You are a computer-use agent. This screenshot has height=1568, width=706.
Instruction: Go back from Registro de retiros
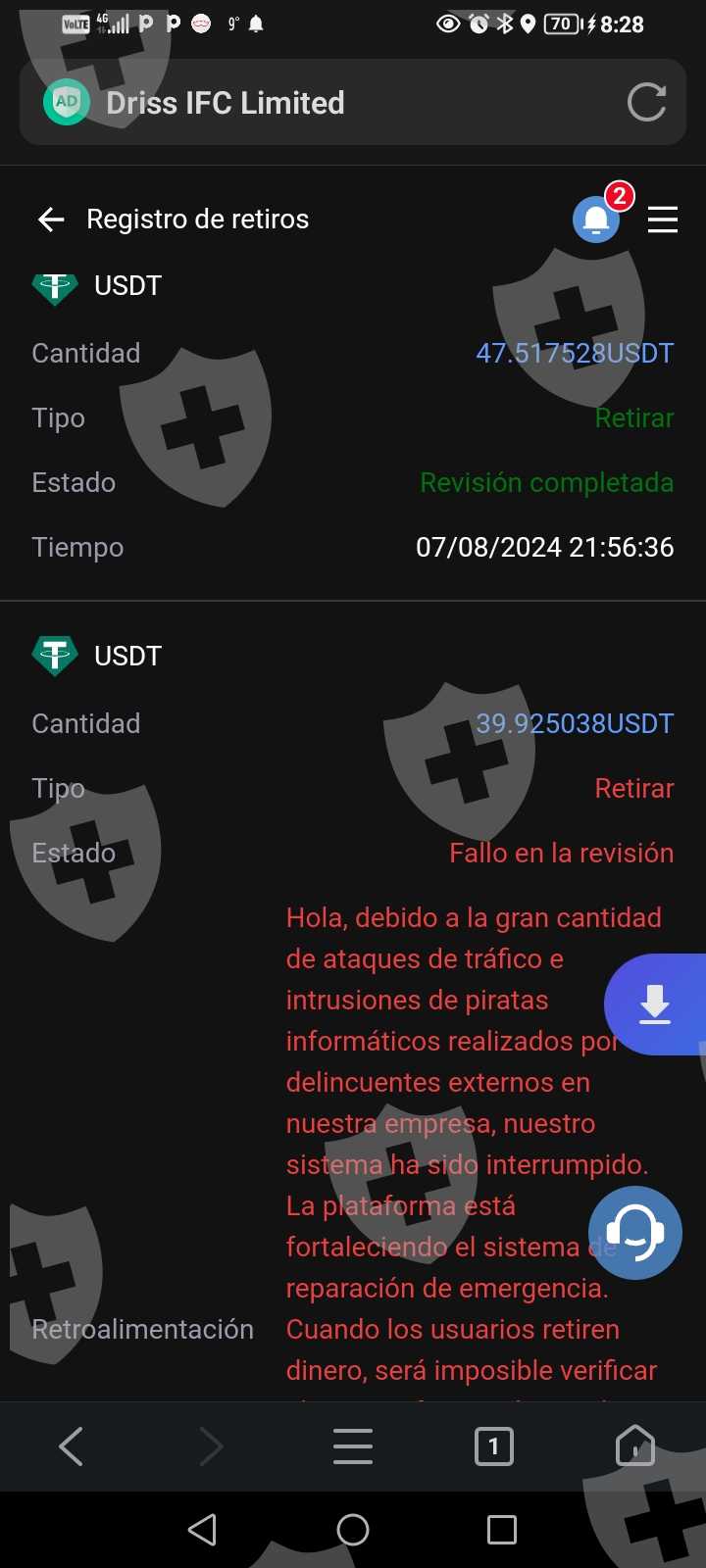51,220
